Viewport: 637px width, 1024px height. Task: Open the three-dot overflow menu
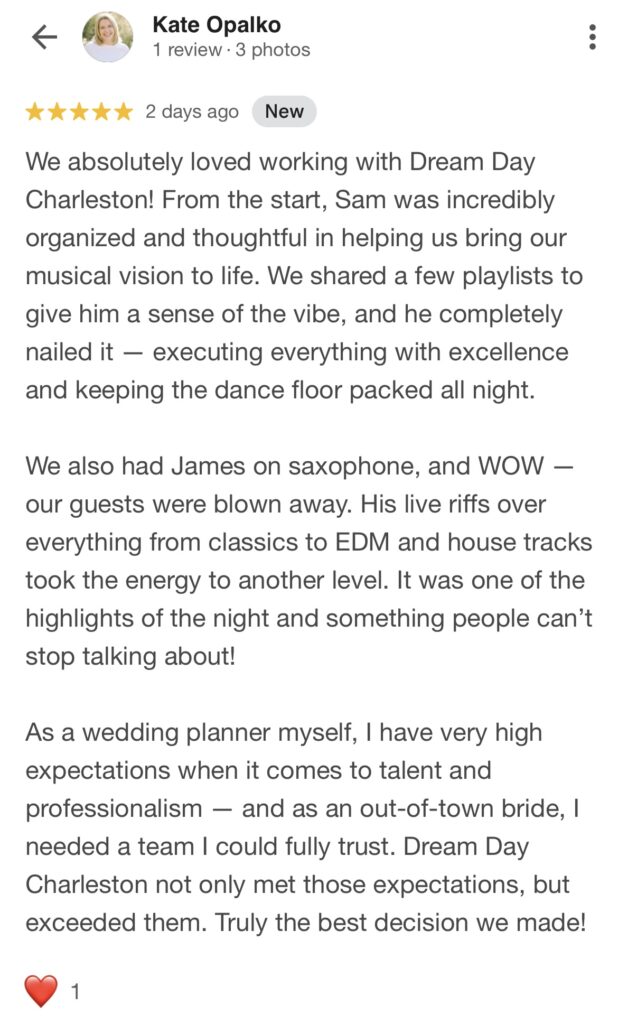click(x=593, y=38)
